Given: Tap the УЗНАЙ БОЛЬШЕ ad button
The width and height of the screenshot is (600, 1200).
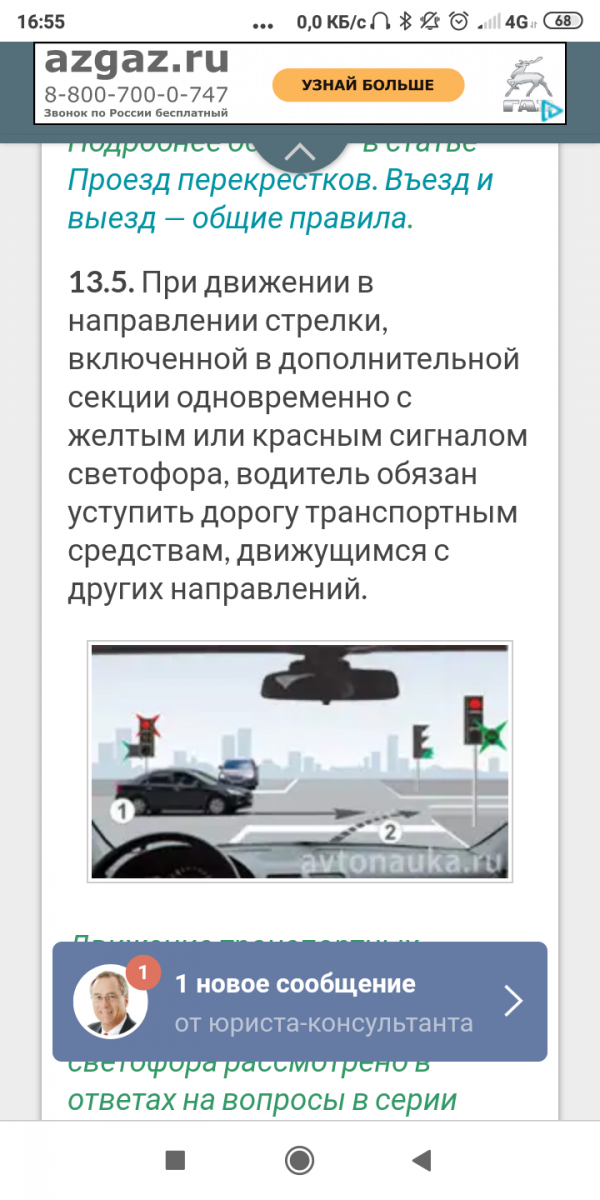Looking at the screenshot, I should 368,85.
